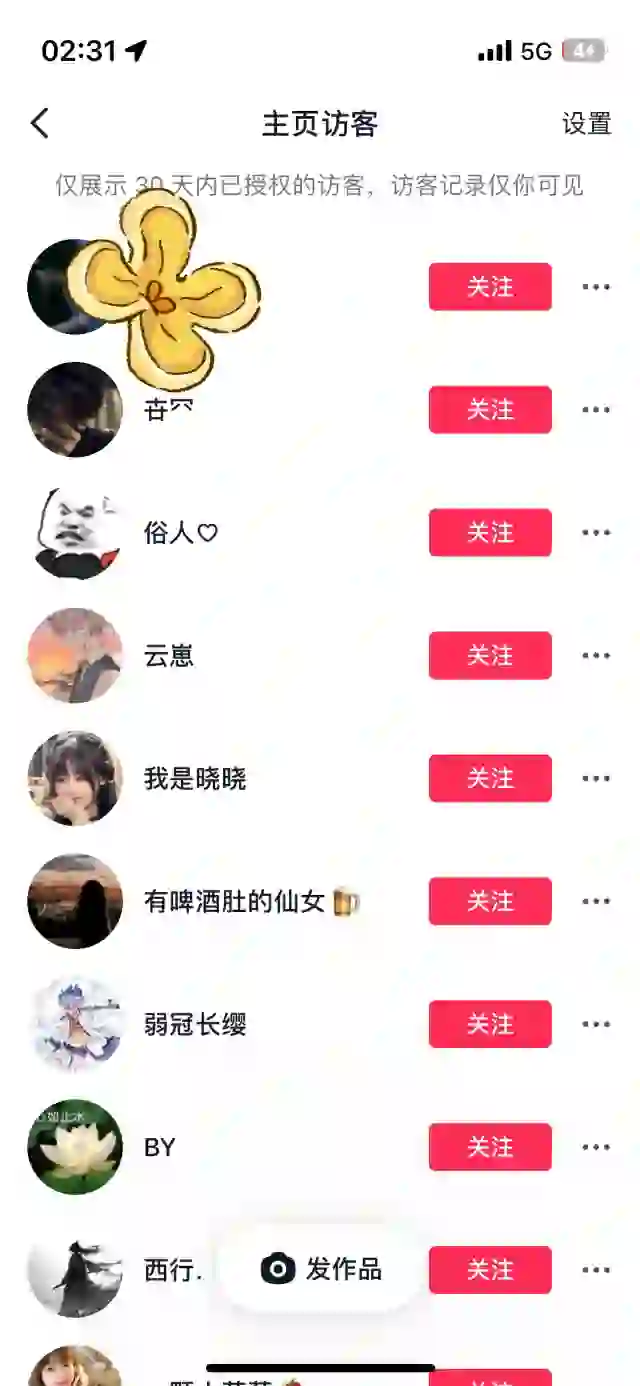The height and width of the screenshot is (1386, 640).
Task: Go back from 主页访客 page
Action: (39, 123)
